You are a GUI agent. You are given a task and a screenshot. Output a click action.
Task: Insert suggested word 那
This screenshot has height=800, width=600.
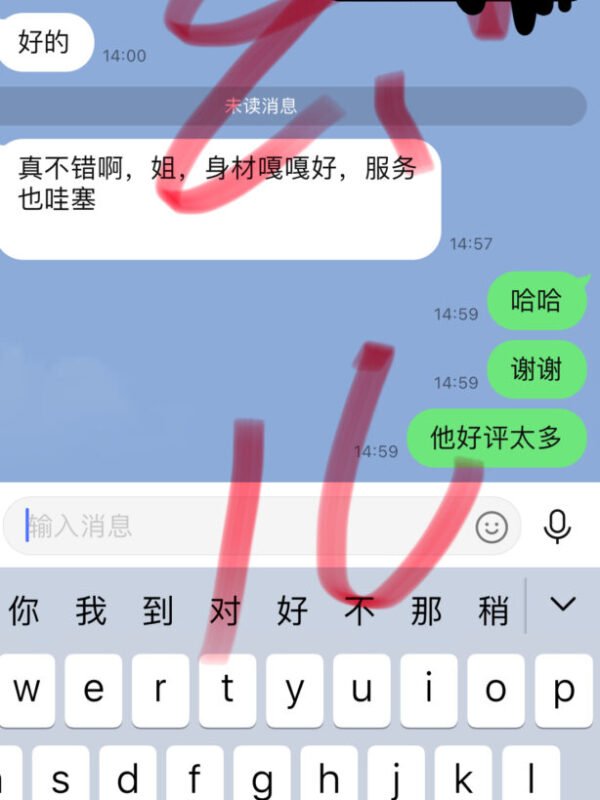tap(426, 609)
